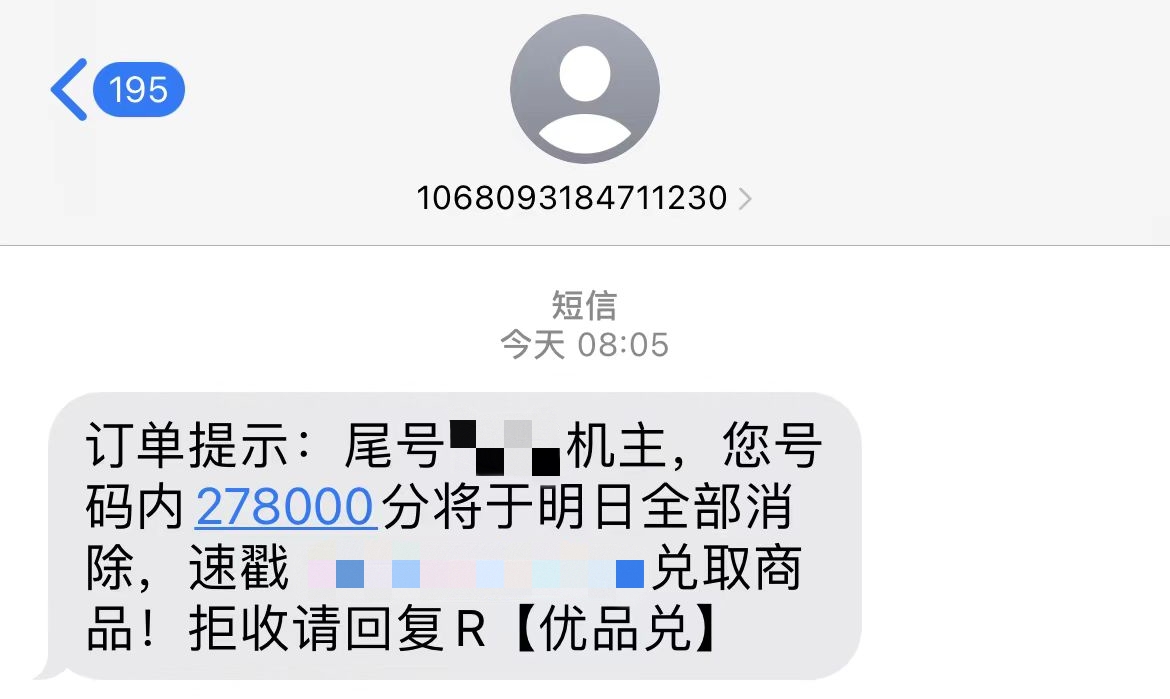Tap the sender's avatar picture
Screen dimensions: 1170x699
click(x=584, y=90)
